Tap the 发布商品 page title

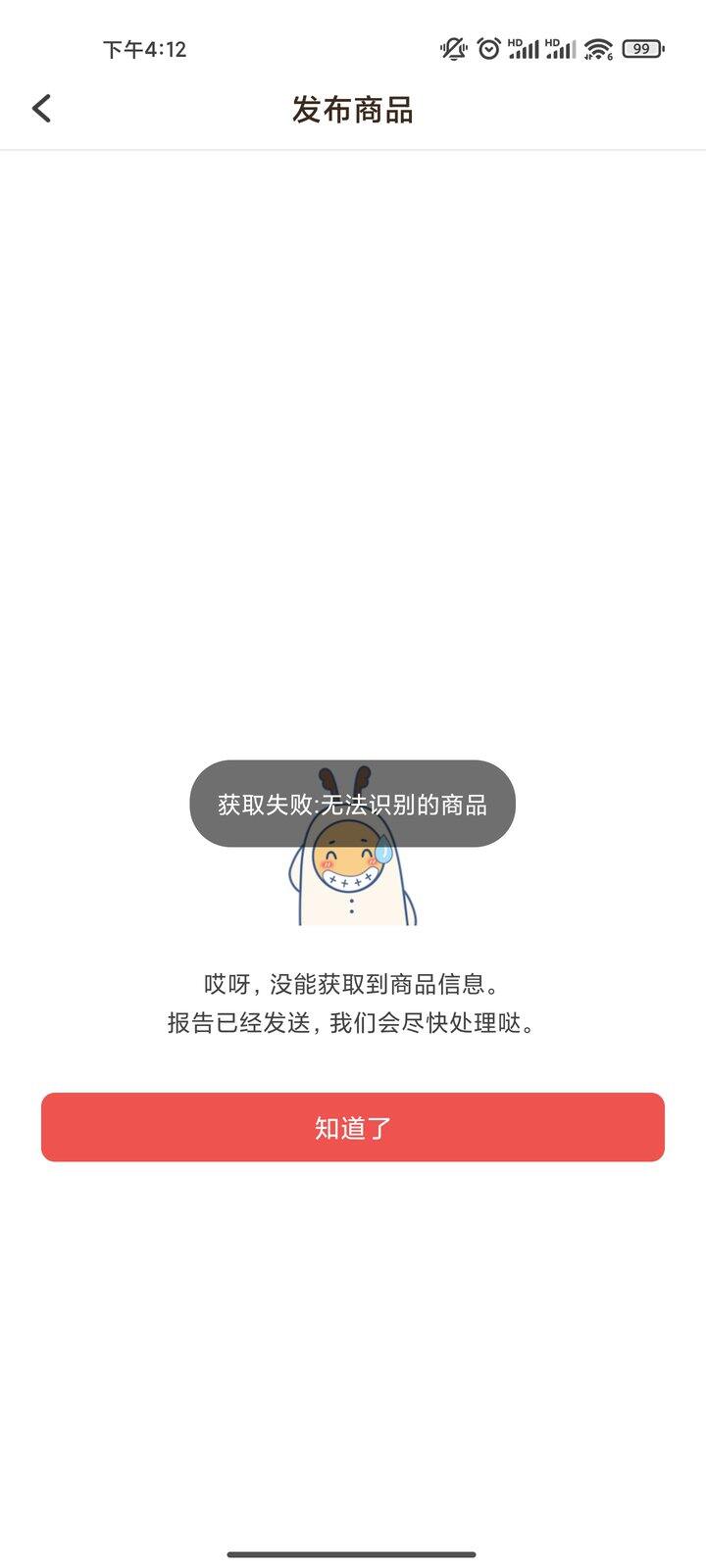pyautogui.click(x=353, y=110)
